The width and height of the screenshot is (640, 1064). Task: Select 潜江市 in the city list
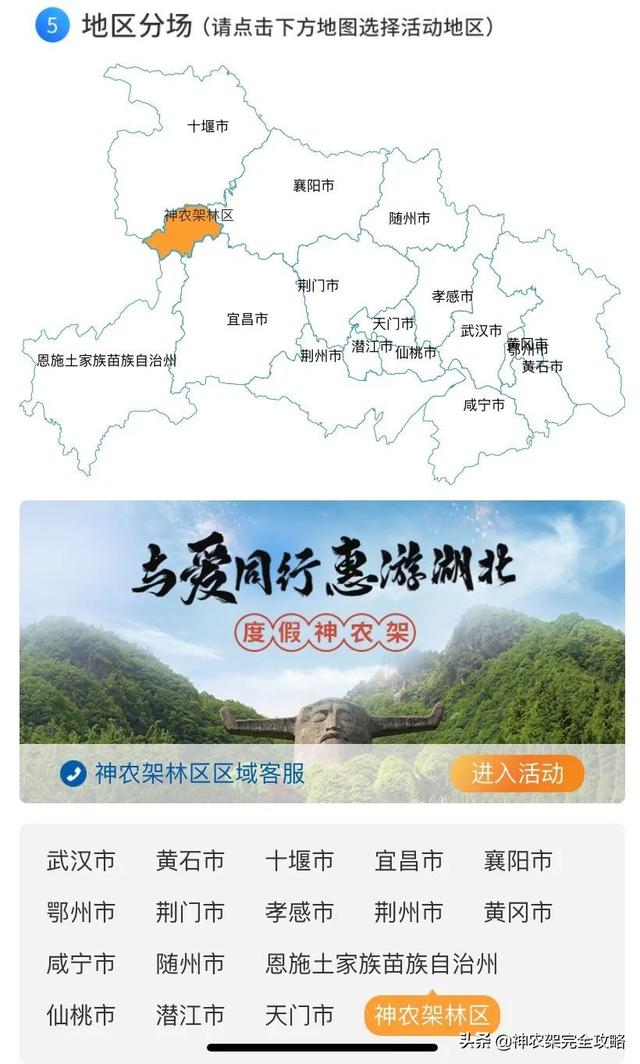pyautogui.click(x=190, y=1015)
